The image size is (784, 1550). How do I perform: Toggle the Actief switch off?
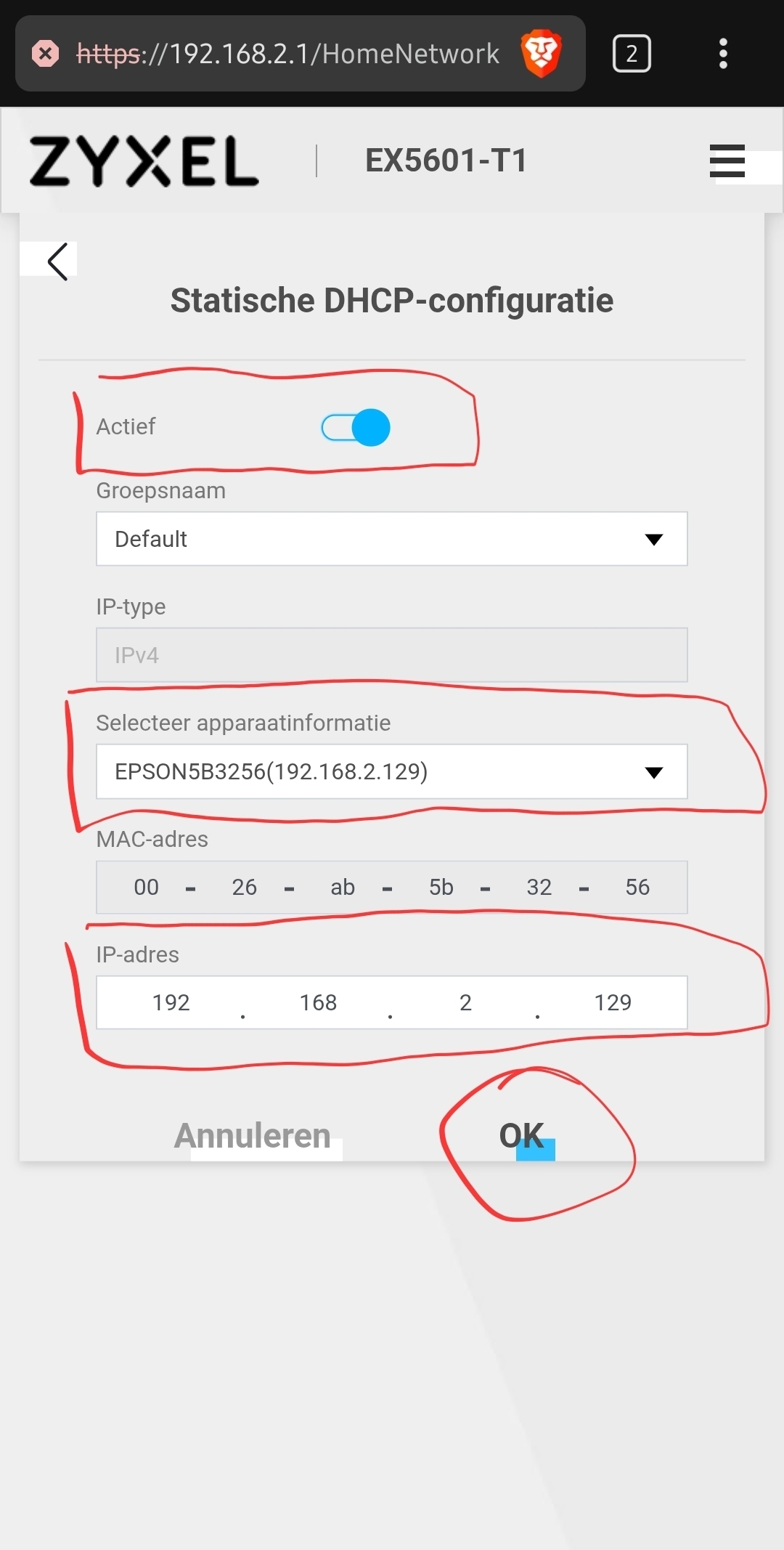(356, 427)
